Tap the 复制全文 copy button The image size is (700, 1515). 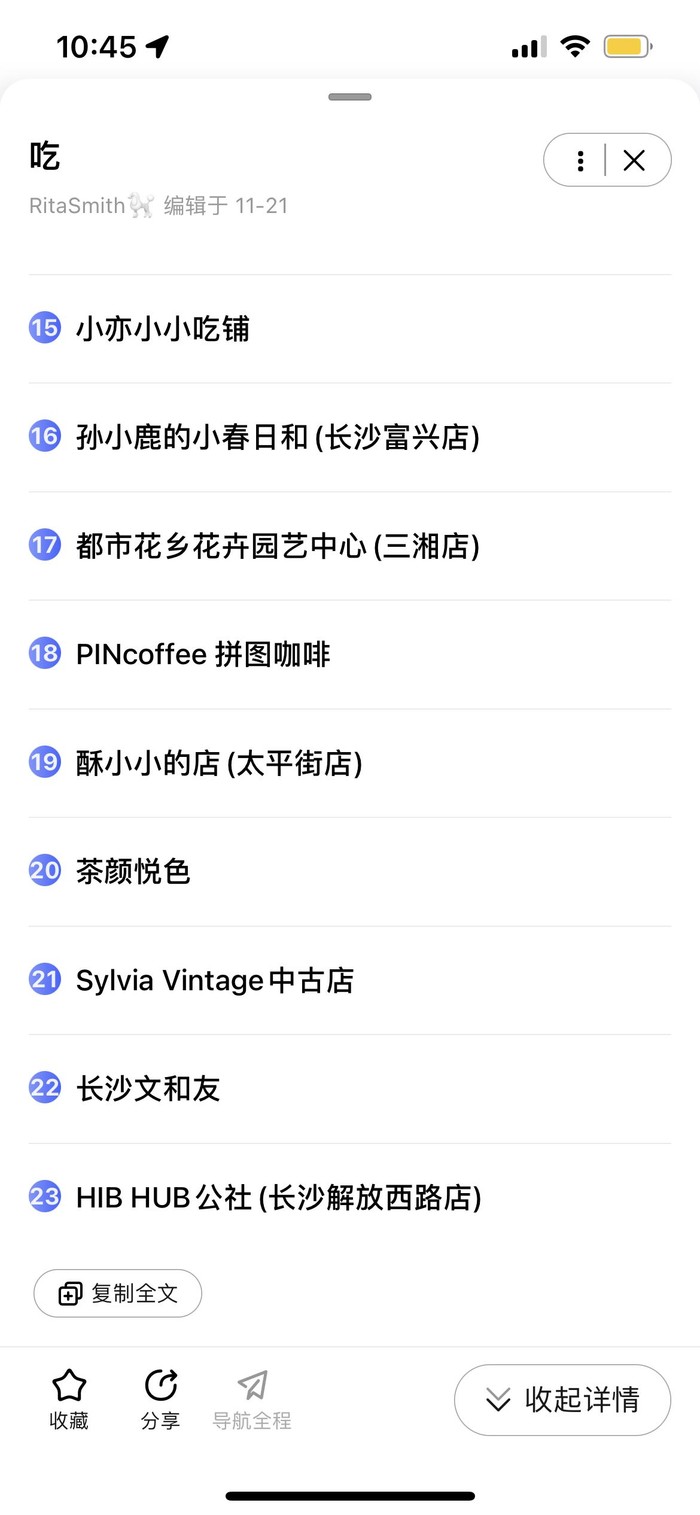[118, 1293]
